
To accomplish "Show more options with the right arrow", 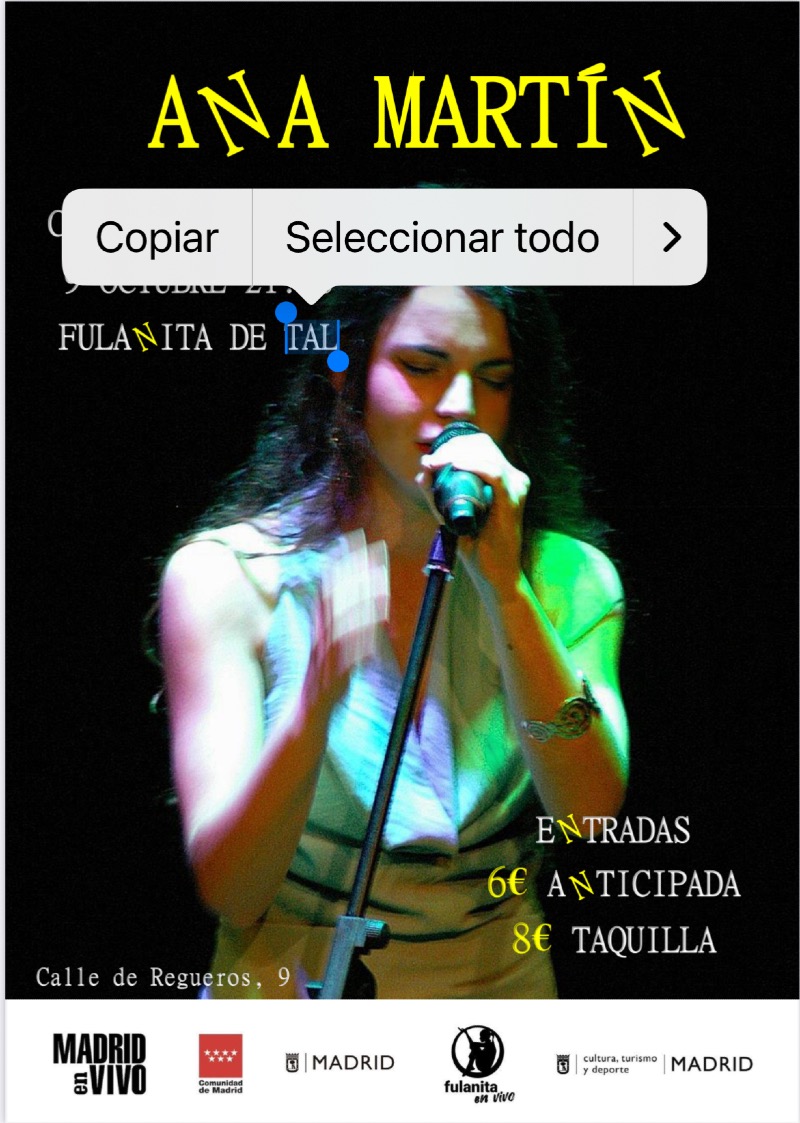I will click(x=672, y=238).
